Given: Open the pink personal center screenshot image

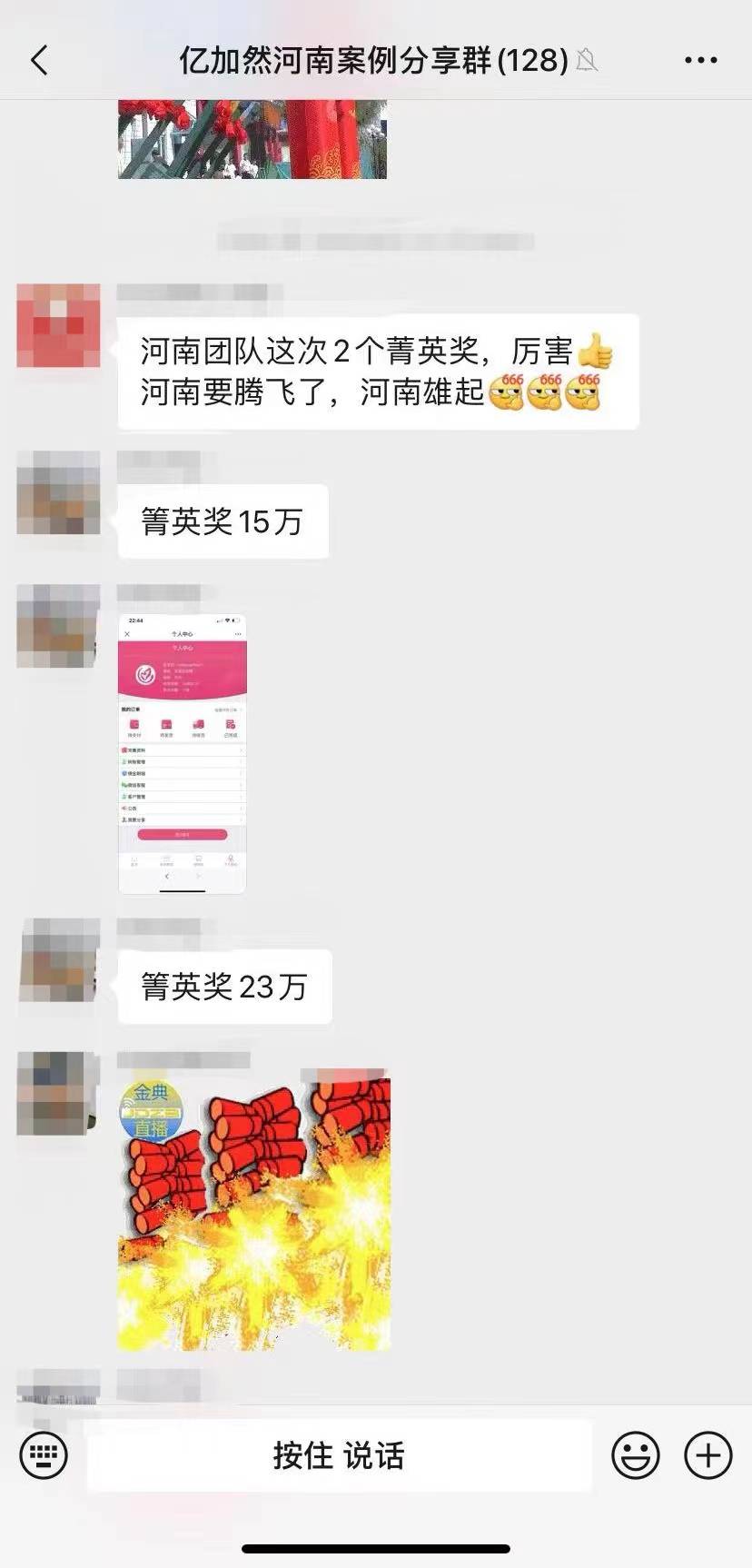Looking at the screenshot, I should coord(183,753).
